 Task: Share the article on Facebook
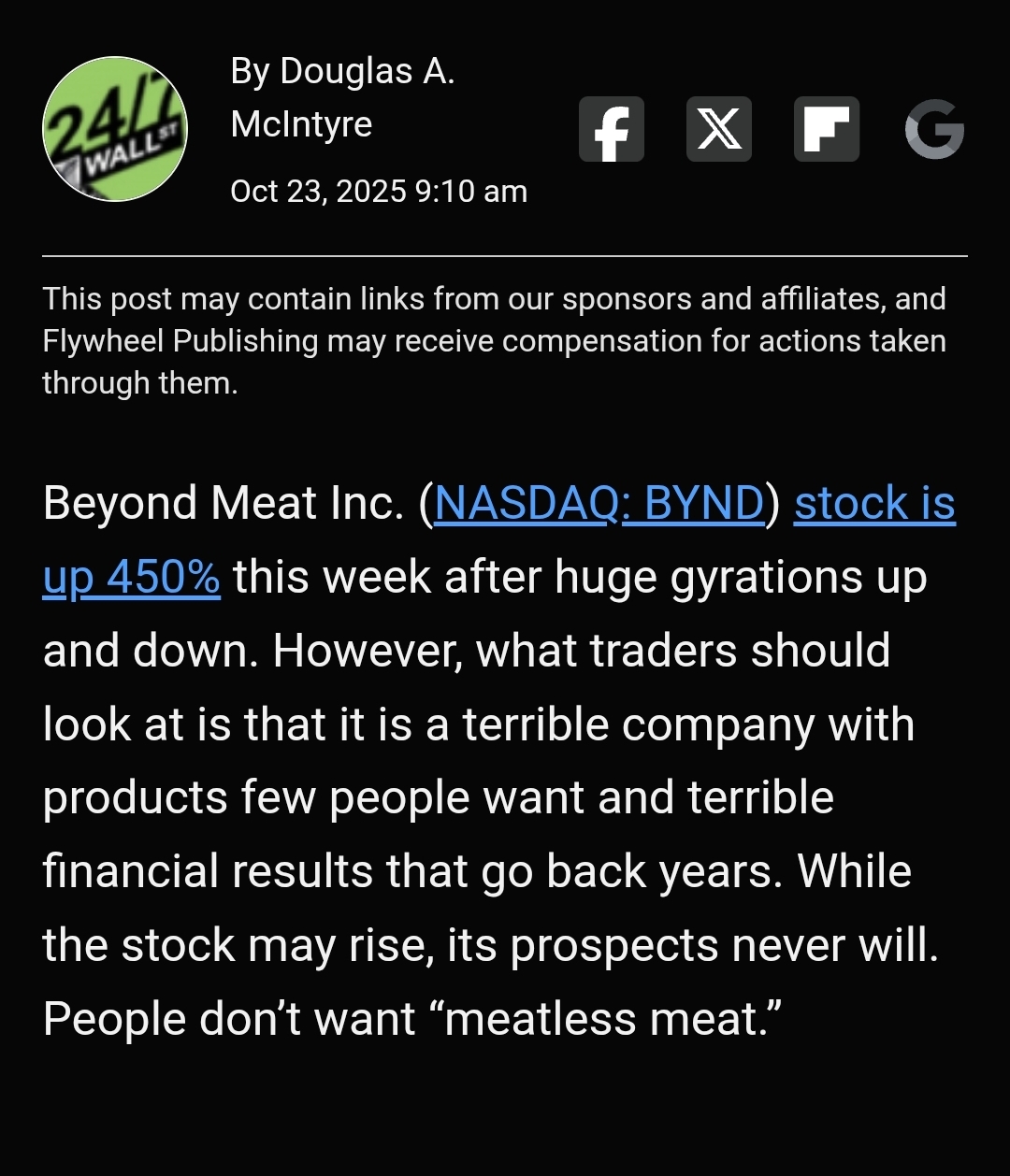611,129
